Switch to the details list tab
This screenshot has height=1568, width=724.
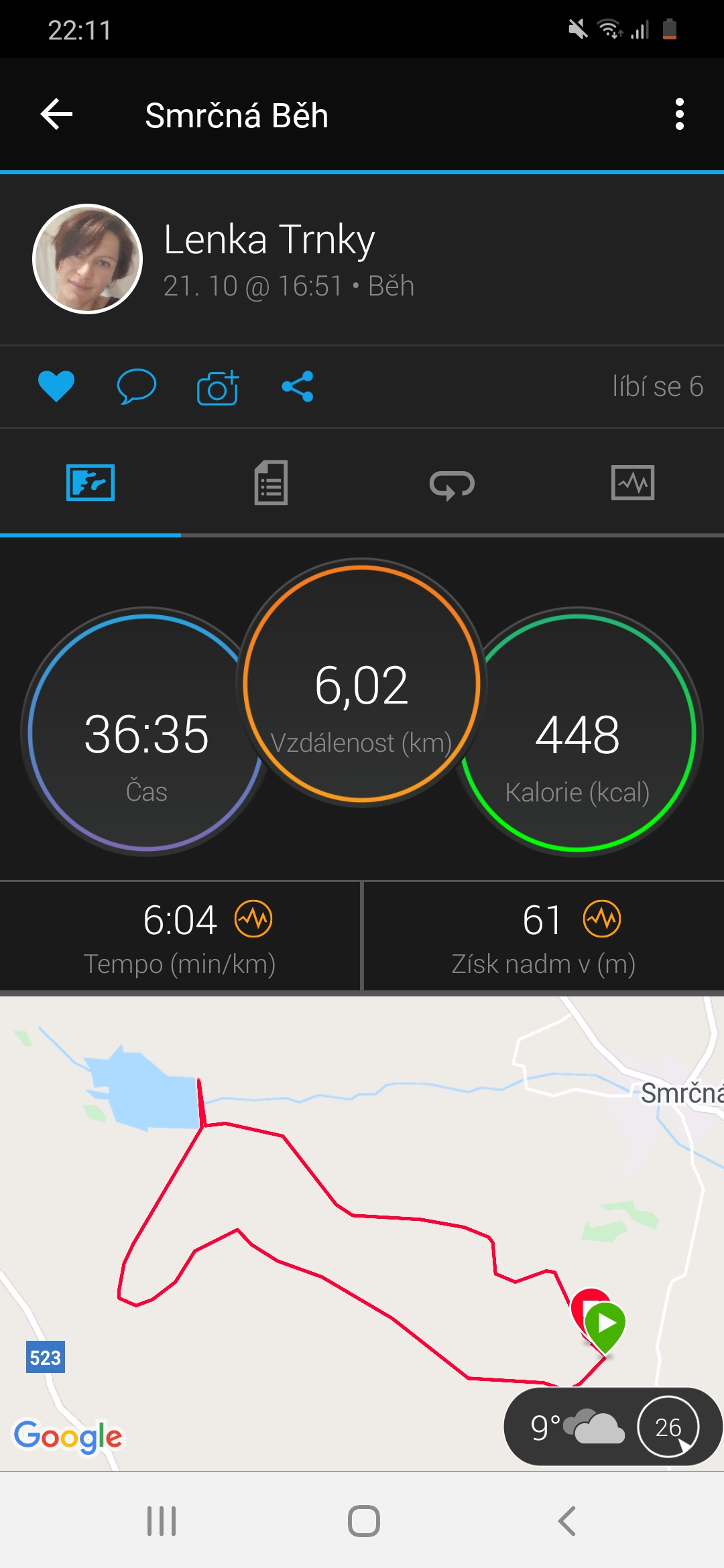pyautogui.click(x=271, y=482)
